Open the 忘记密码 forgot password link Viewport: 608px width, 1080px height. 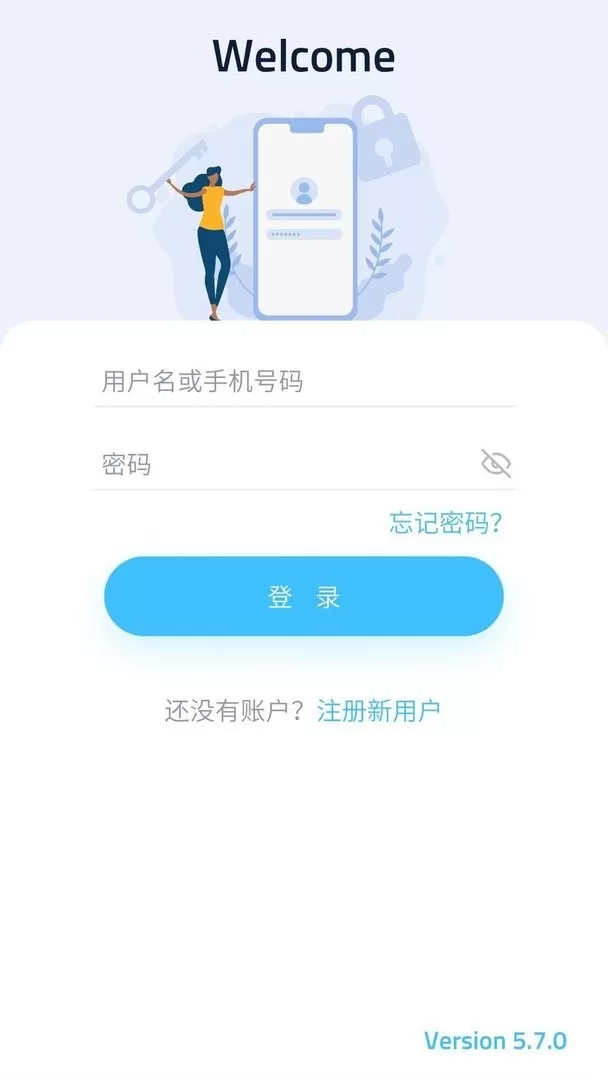click(x=445, y=523)
